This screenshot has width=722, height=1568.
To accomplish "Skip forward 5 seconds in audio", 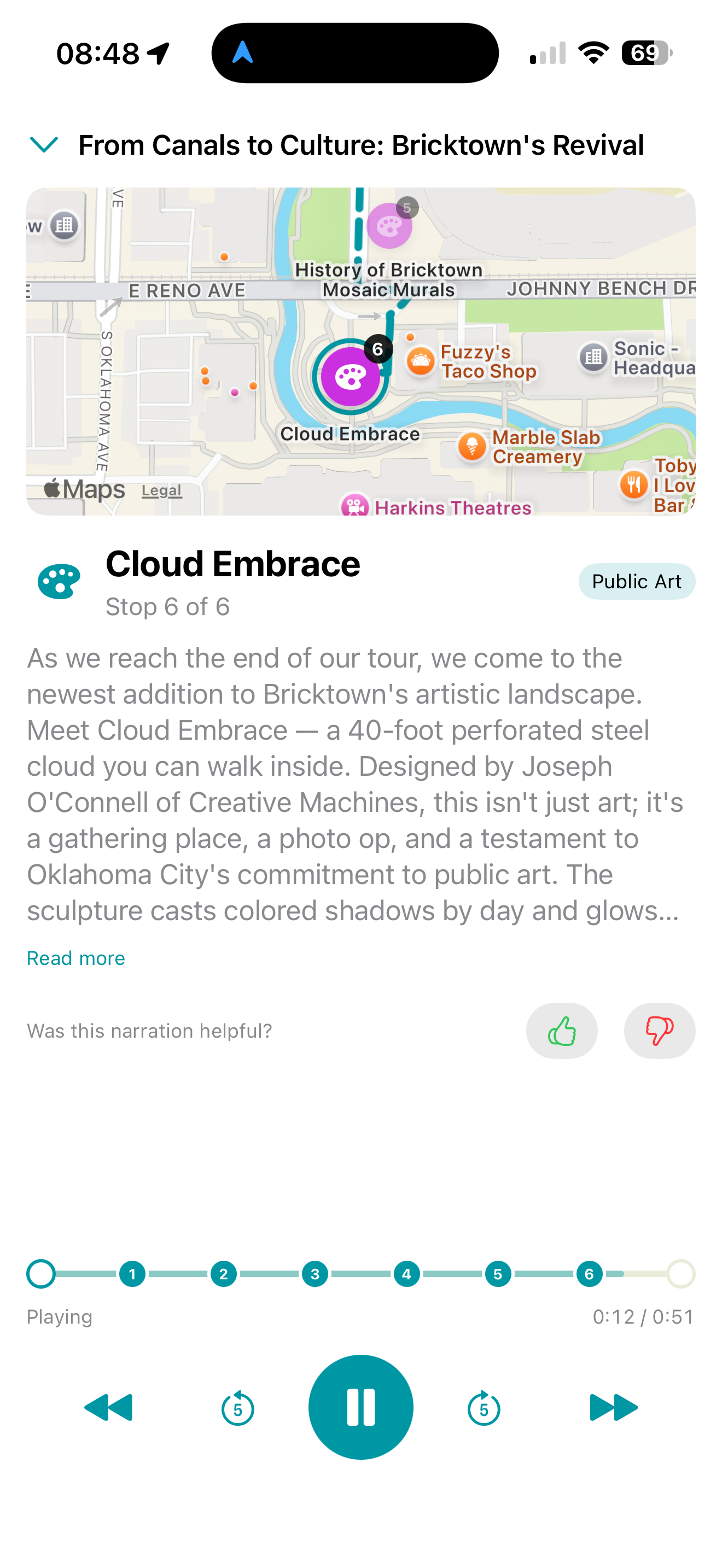I will tap(483, 1407).
